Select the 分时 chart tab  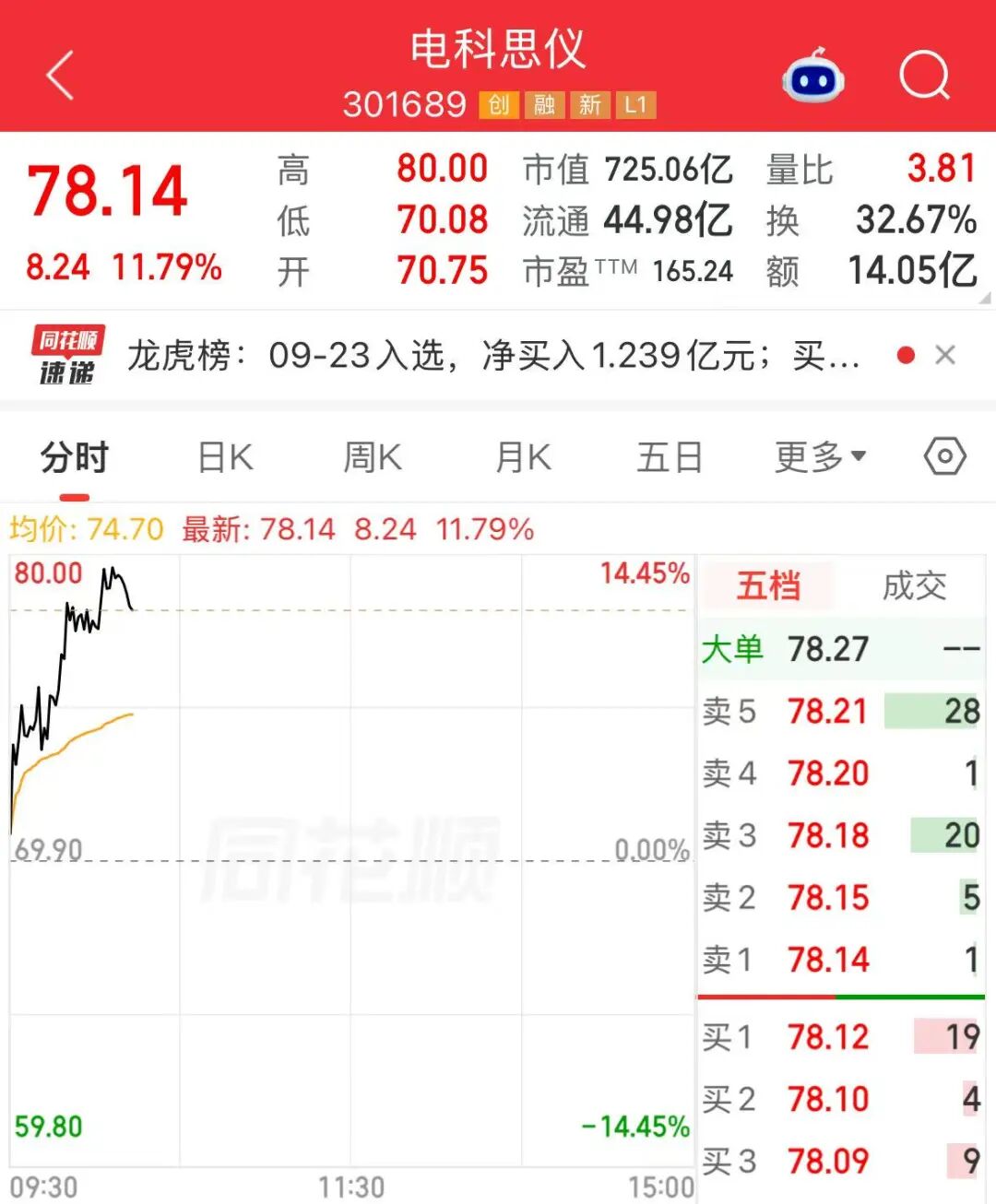75,457
